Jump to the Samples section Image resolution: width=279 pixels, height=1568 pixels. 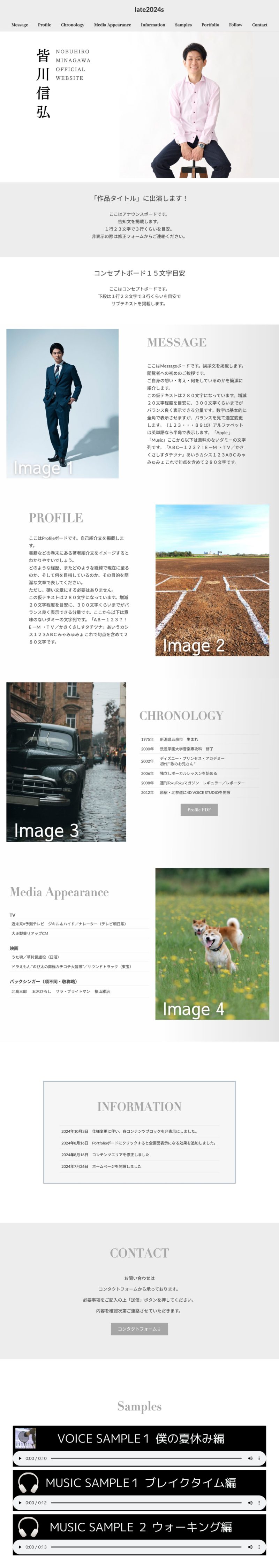coord(183,25)
